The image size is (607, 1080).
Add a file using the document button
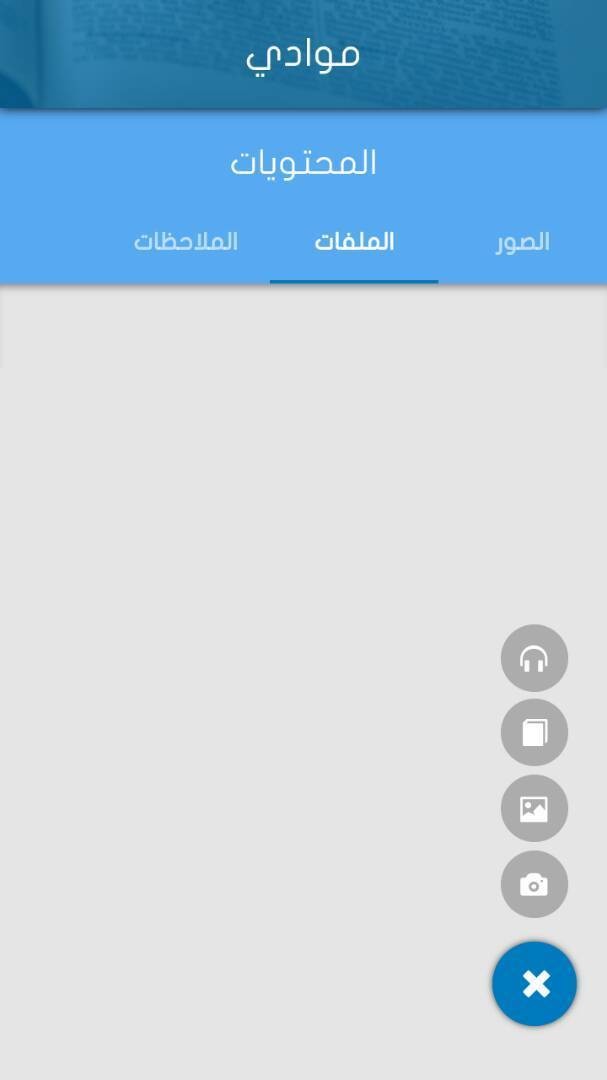(534, 733)
